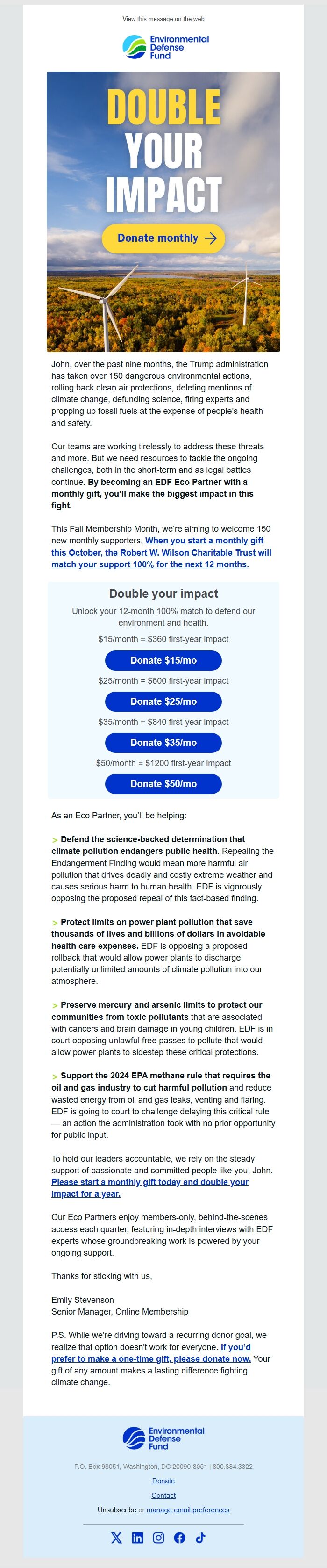This screenshot has height=1568, width=327.
Task: Choose Donate $15/mo
Action: click(163, 660)
